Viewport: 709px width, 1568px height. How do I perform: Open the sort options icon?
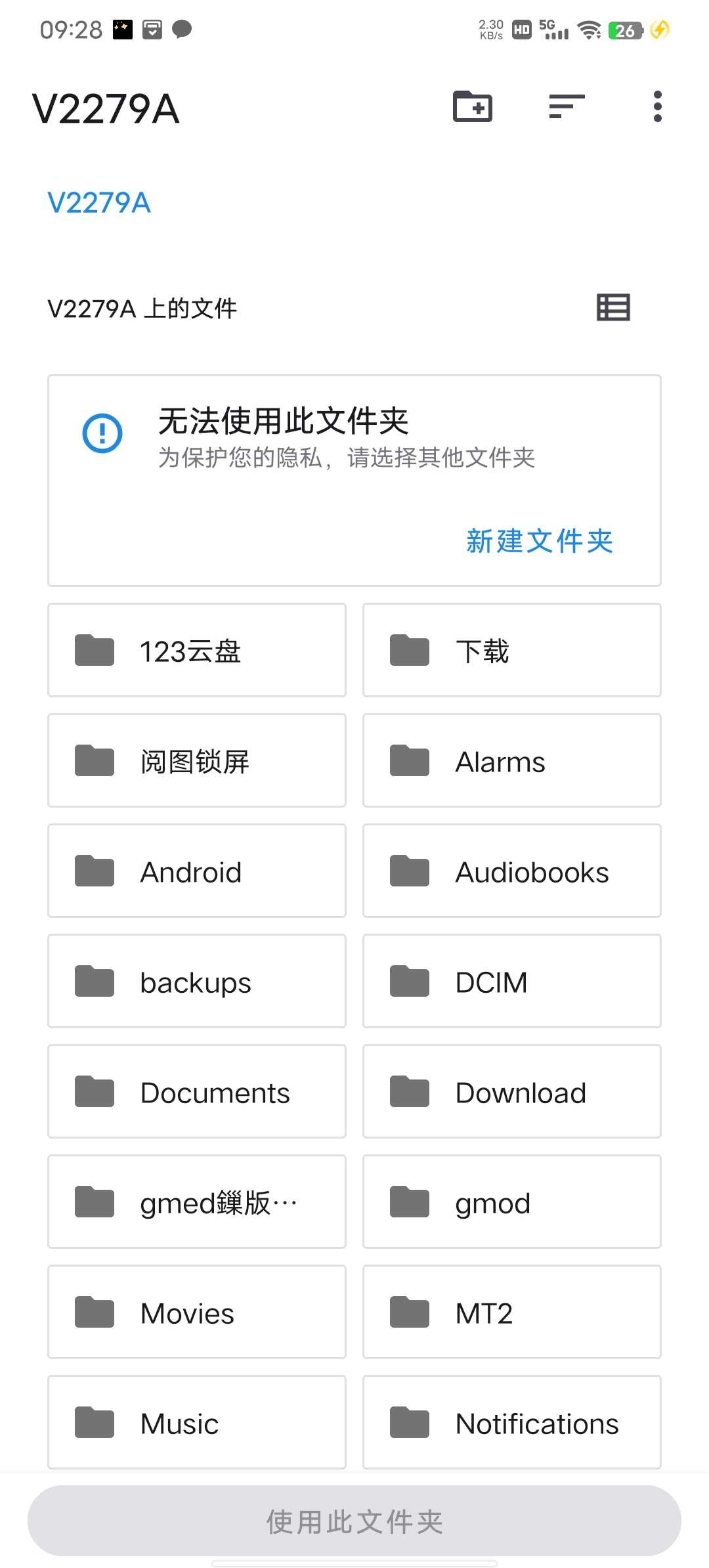567,106
